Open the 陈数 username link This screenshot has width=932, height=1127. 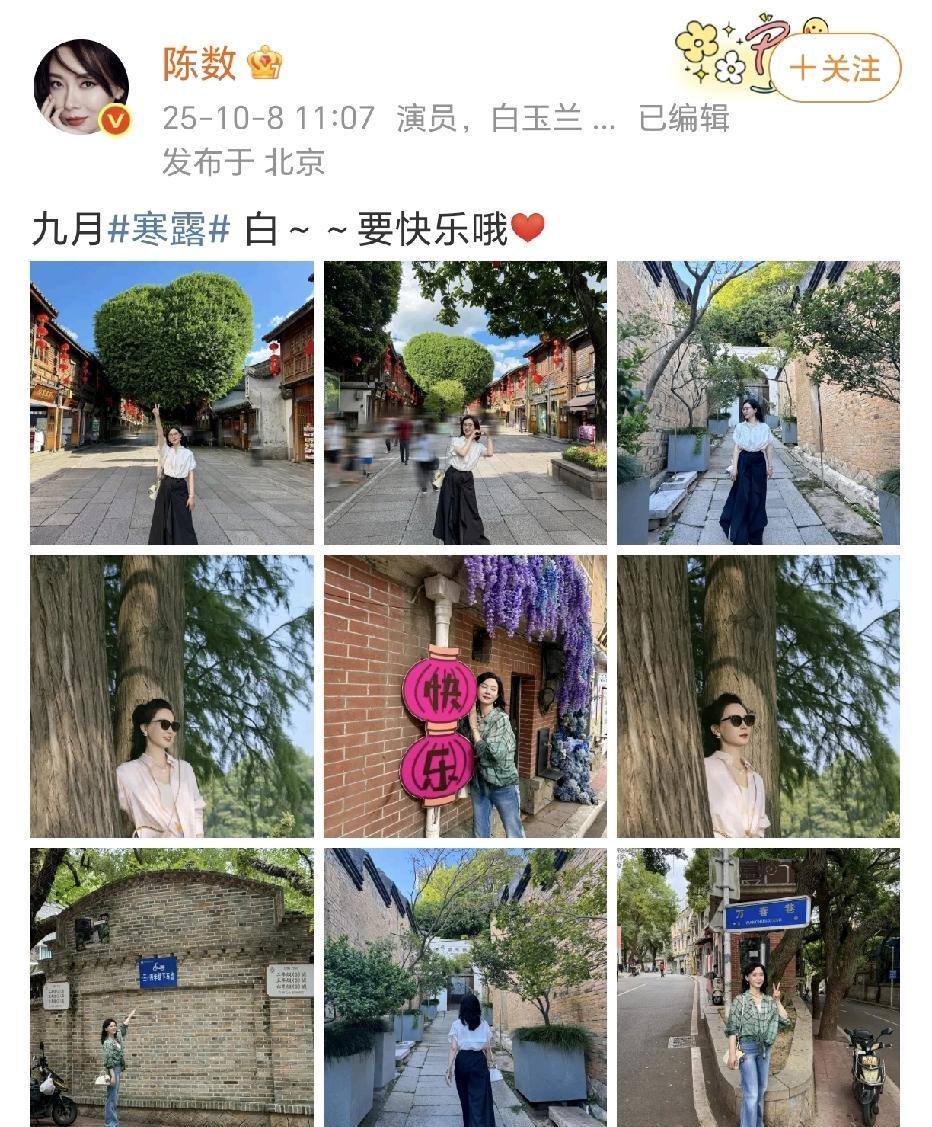tap(200, 64)
